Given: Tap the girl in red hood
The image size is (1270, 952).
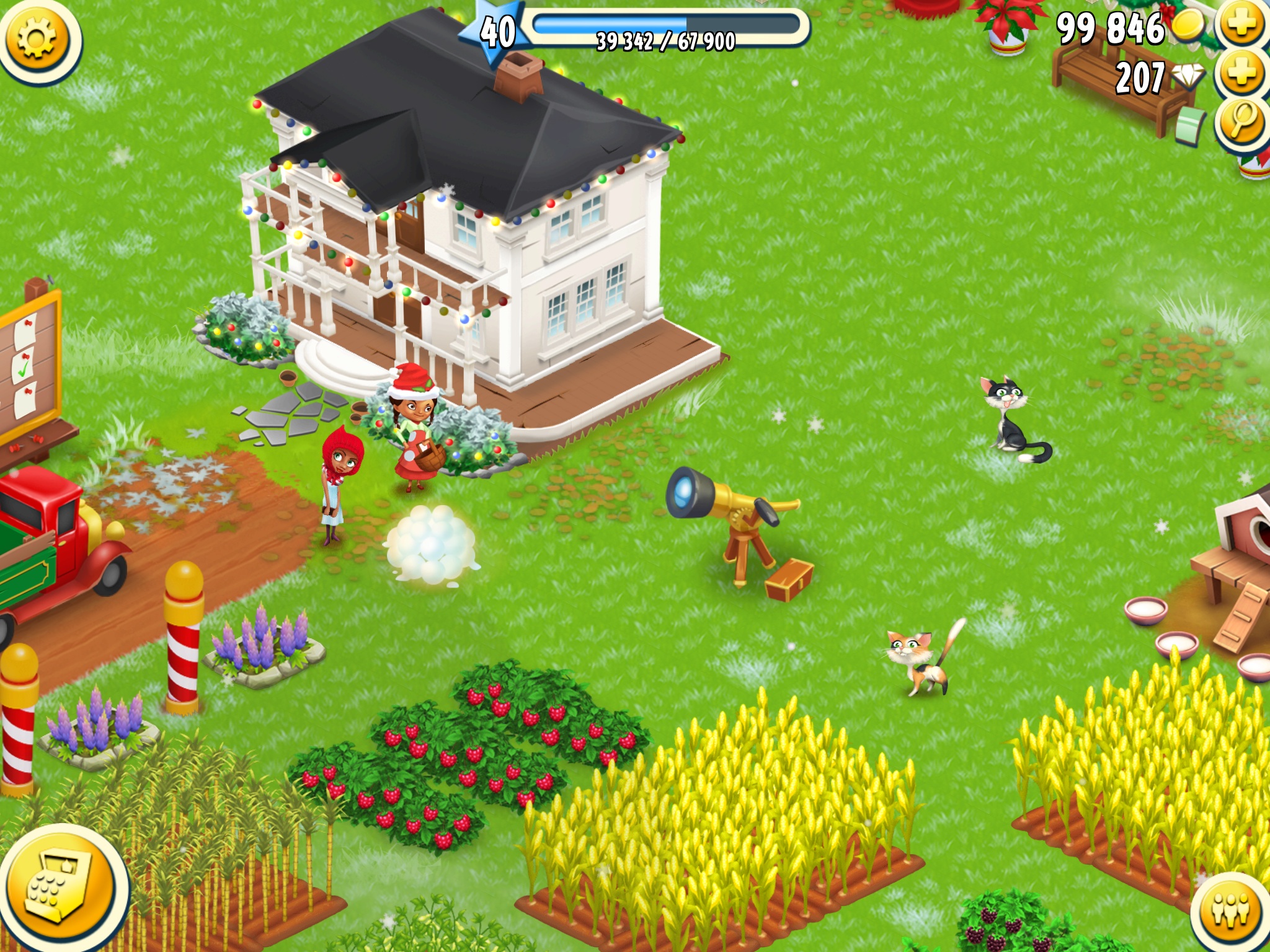Looking at the screenshot, I should (338, 485).
